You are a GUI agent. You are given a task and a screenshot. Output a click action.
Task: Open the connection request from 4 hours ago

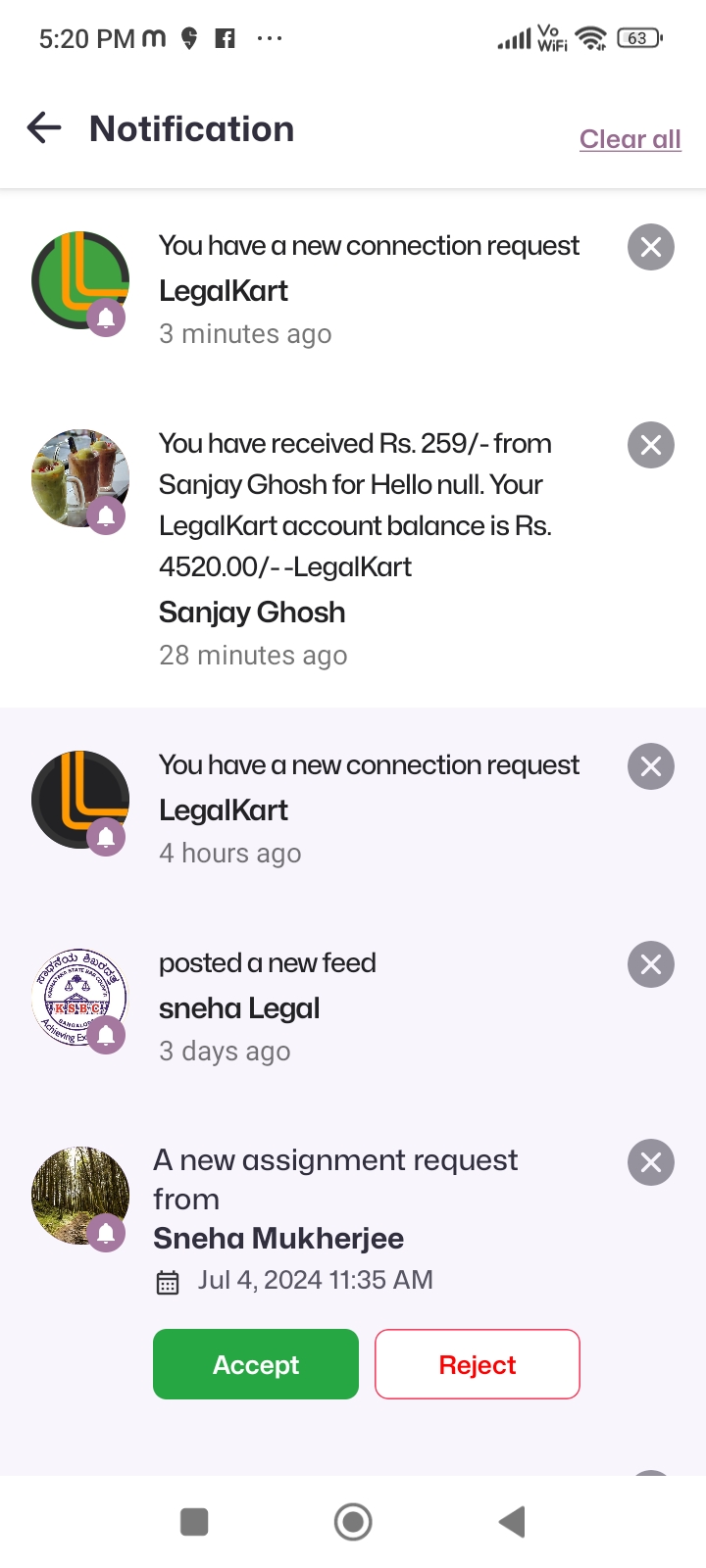369,809
